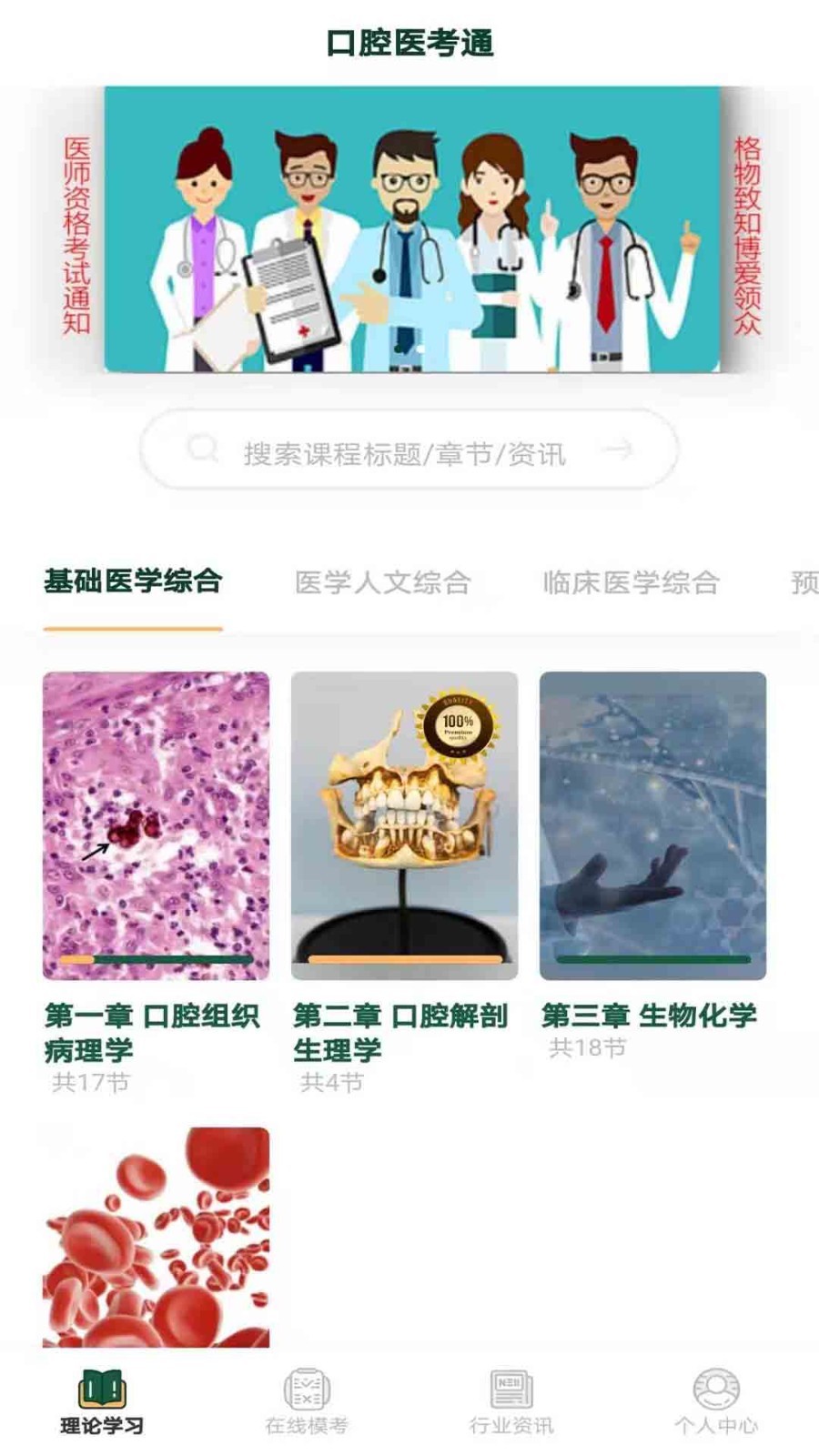Open the partially visible 预 tab
Viewport: 819px width, 1456px height.
tap(801, 582)
